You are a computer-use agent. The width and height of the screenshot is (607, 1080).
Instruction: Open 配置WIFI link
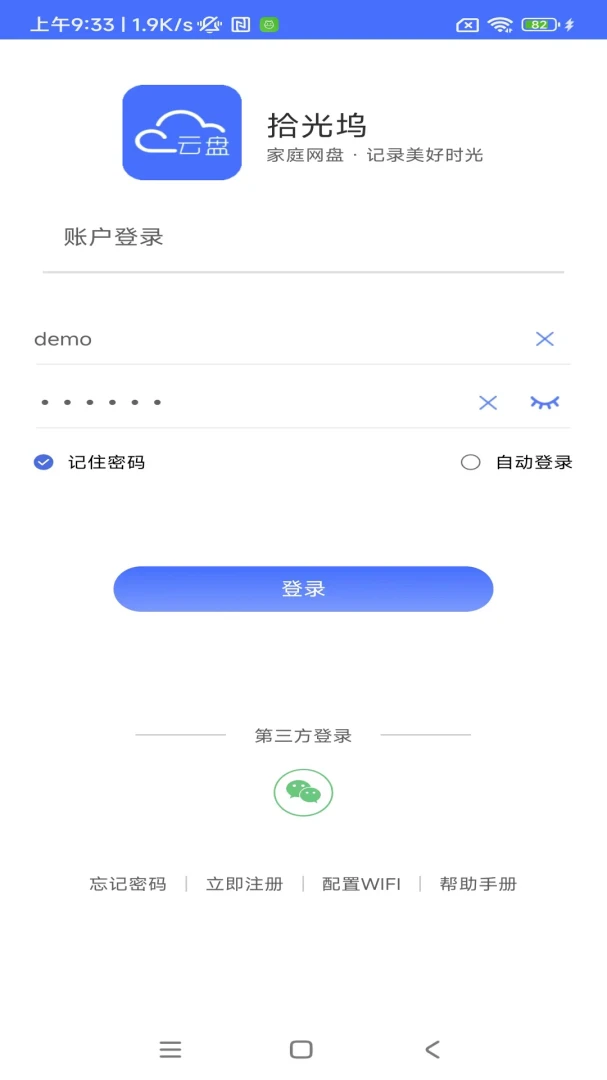point(361,884)
